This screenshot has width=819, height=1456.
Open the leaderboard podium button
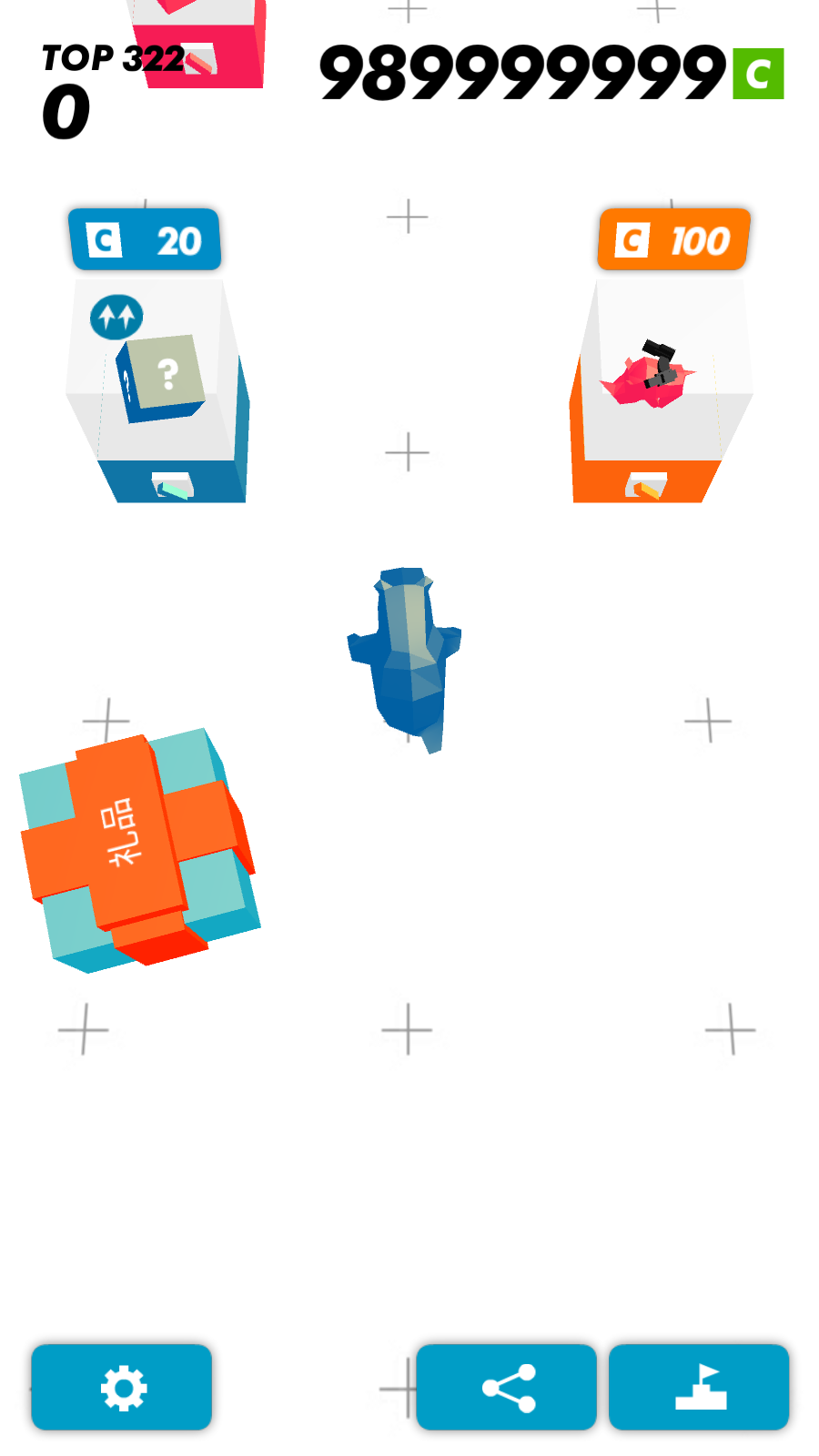coord(699,1387)
